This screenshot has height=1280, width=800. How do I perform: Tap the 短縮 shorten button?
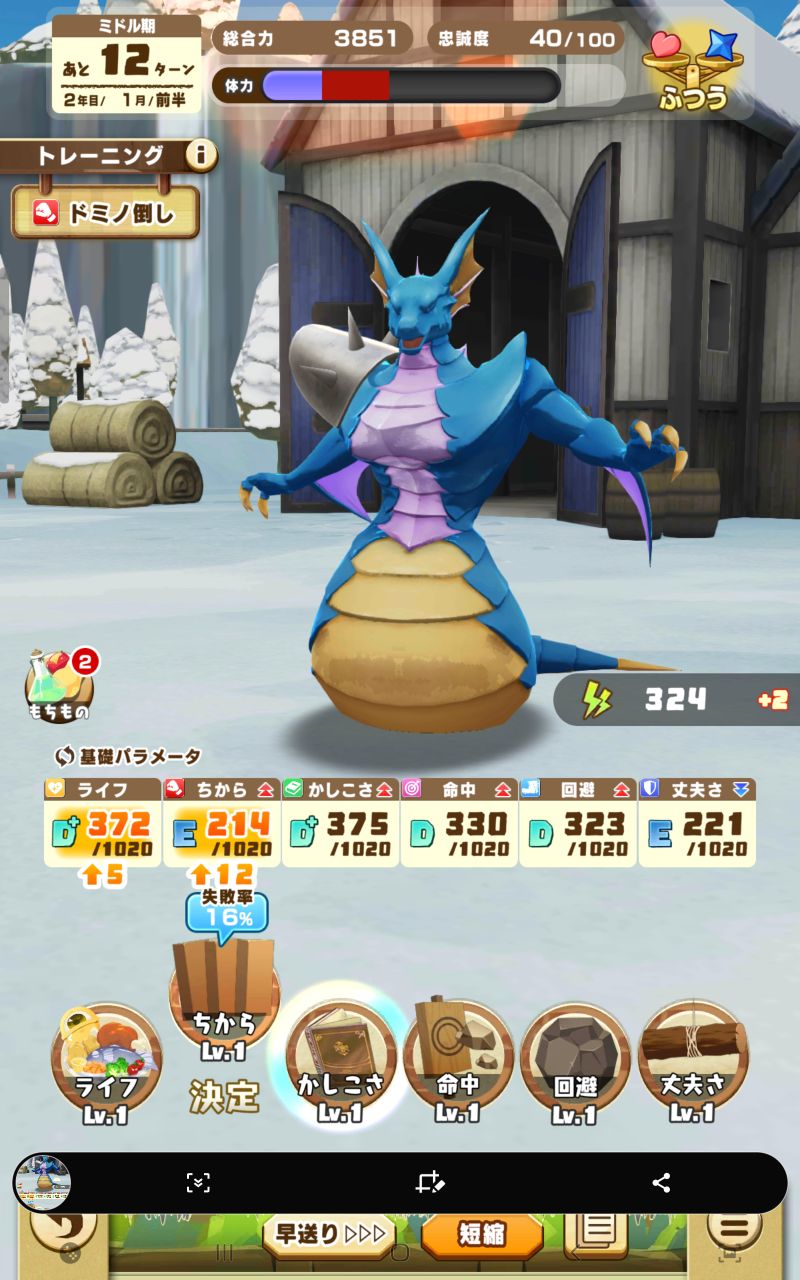coord(482,1236)
